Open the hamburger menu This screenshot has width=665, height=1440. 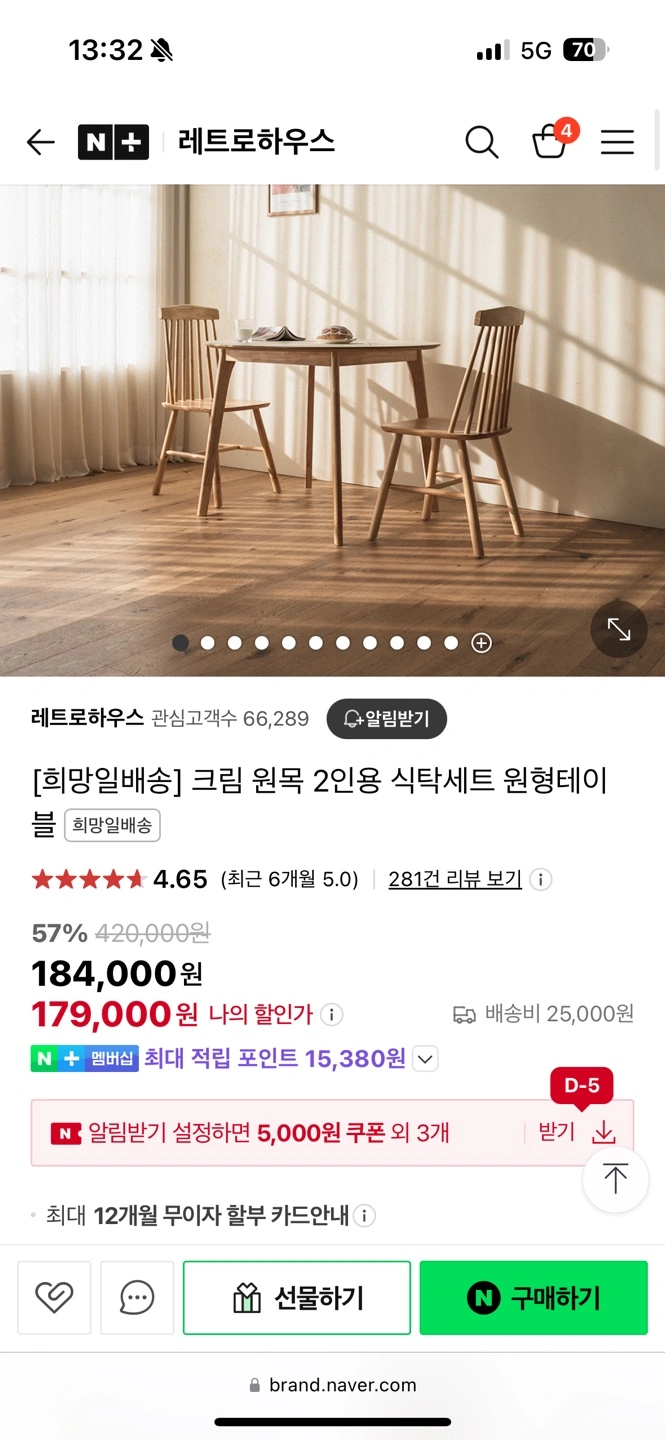click(617, 142)
